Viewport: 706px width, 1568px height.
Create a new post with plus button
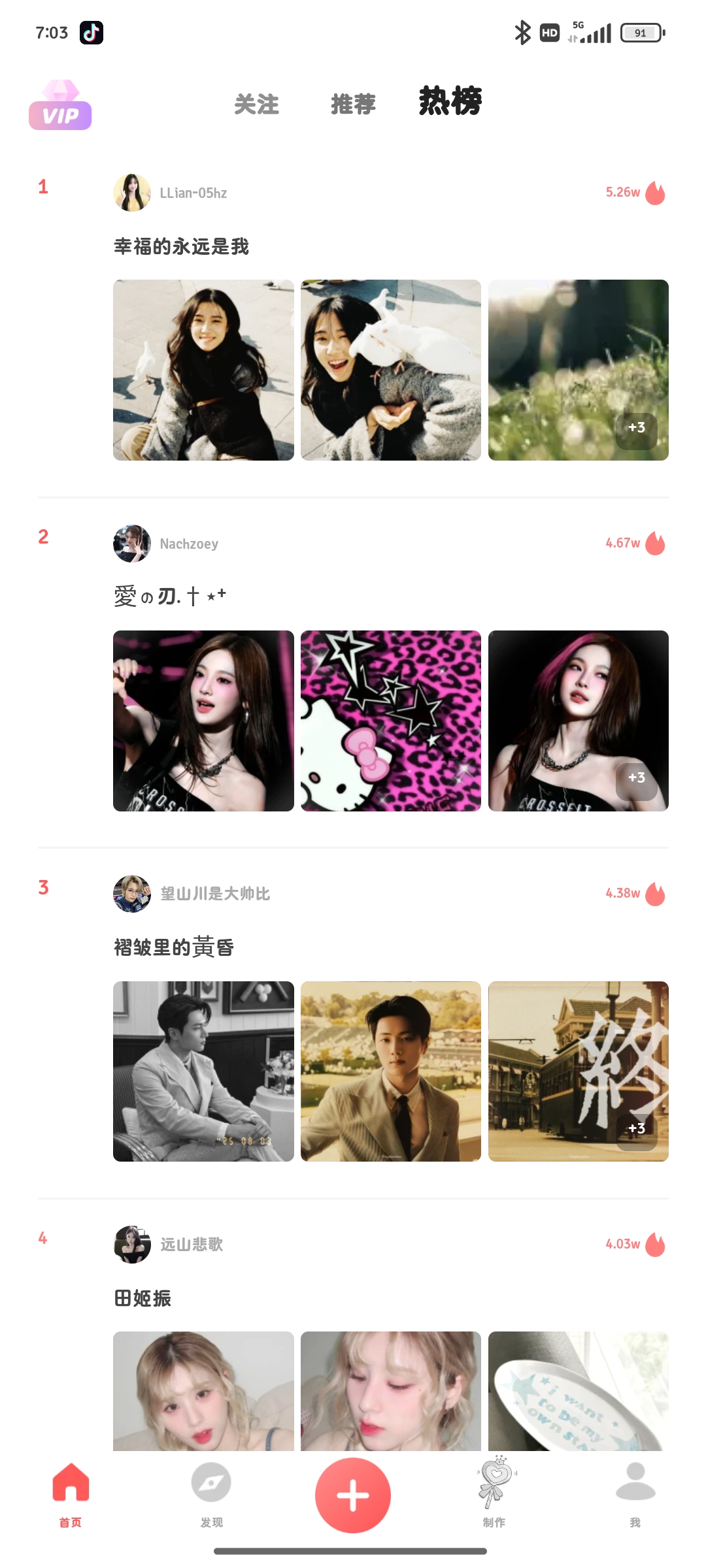click(353, 1495)
